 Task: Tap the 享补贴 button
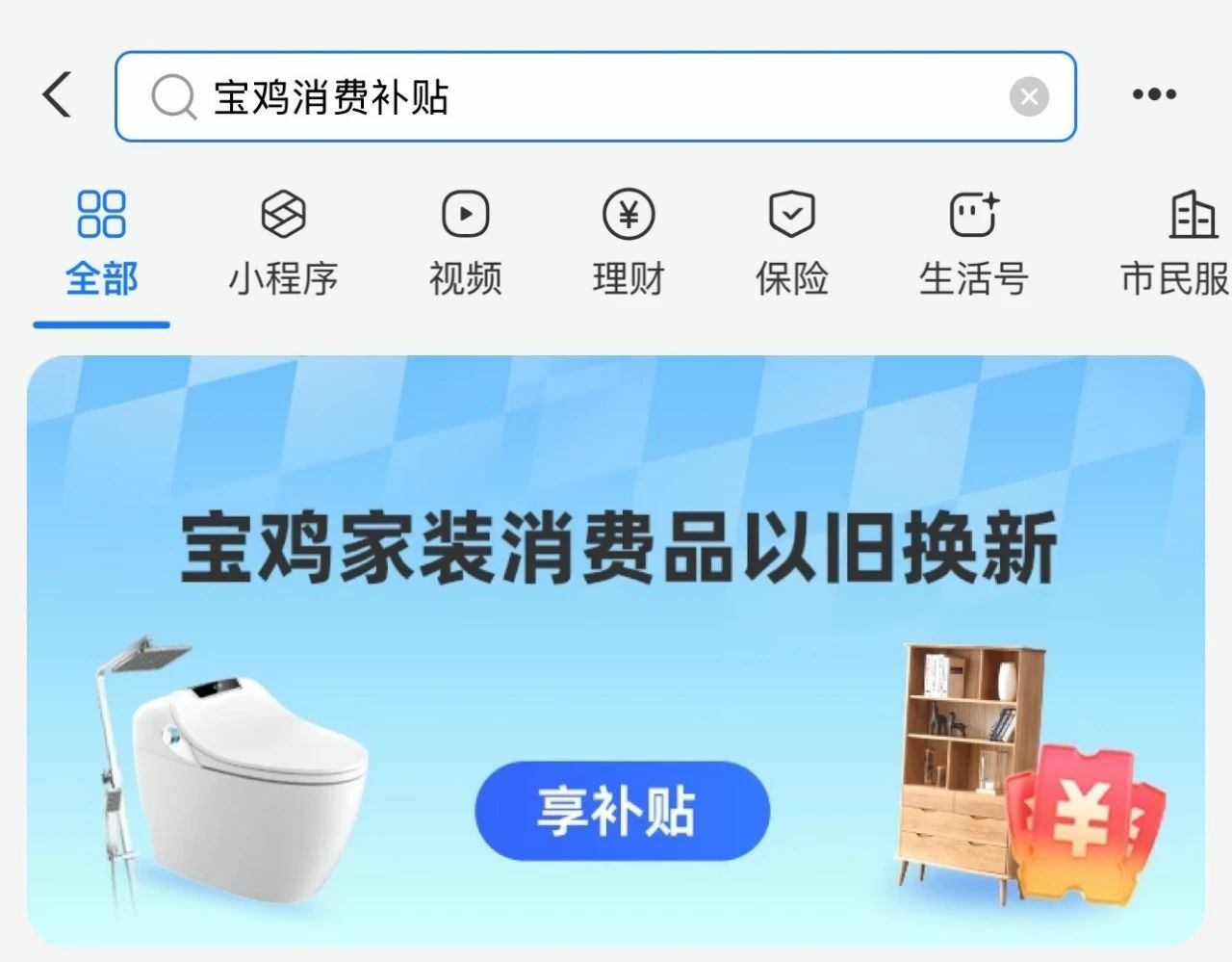point(622,811)
